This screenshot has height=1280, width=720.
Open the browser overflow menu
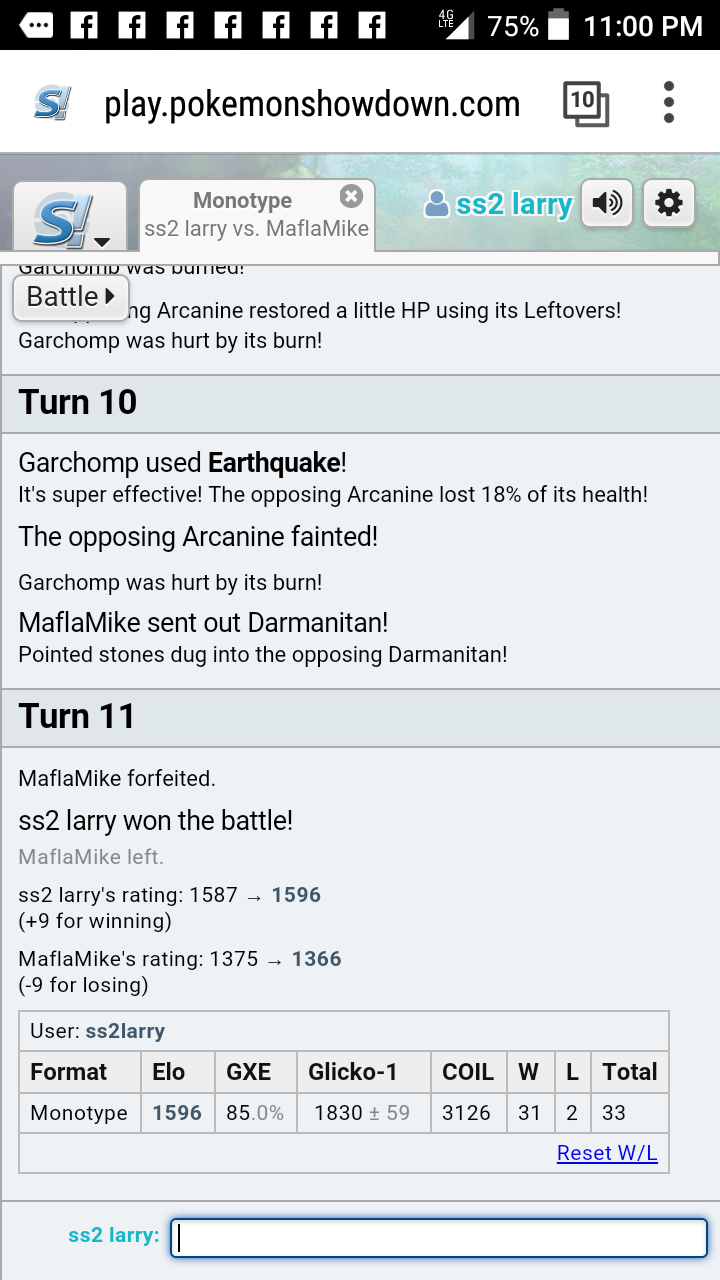click(669, 103)
